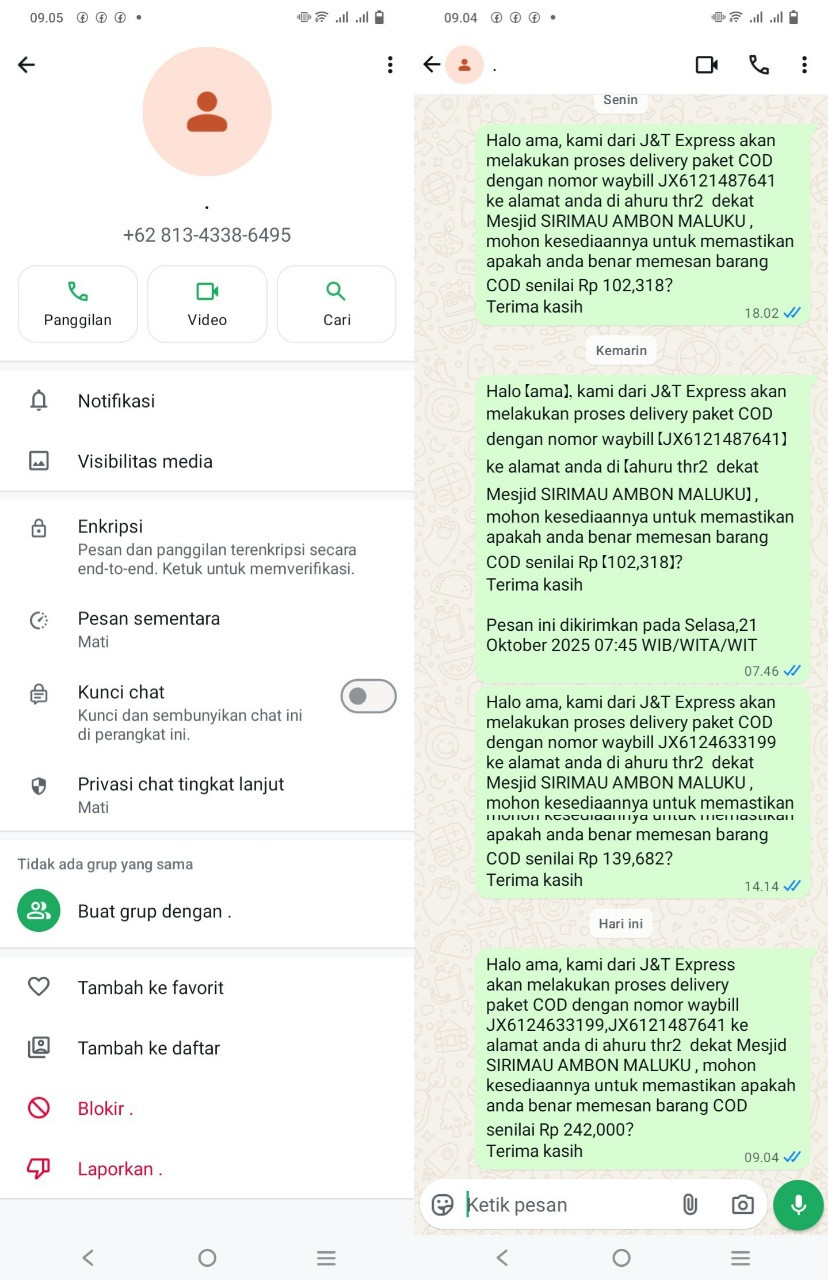Tap Blokir to block this contact
The height and width of the screenshot is (1280, 828).
[207, 1108]
